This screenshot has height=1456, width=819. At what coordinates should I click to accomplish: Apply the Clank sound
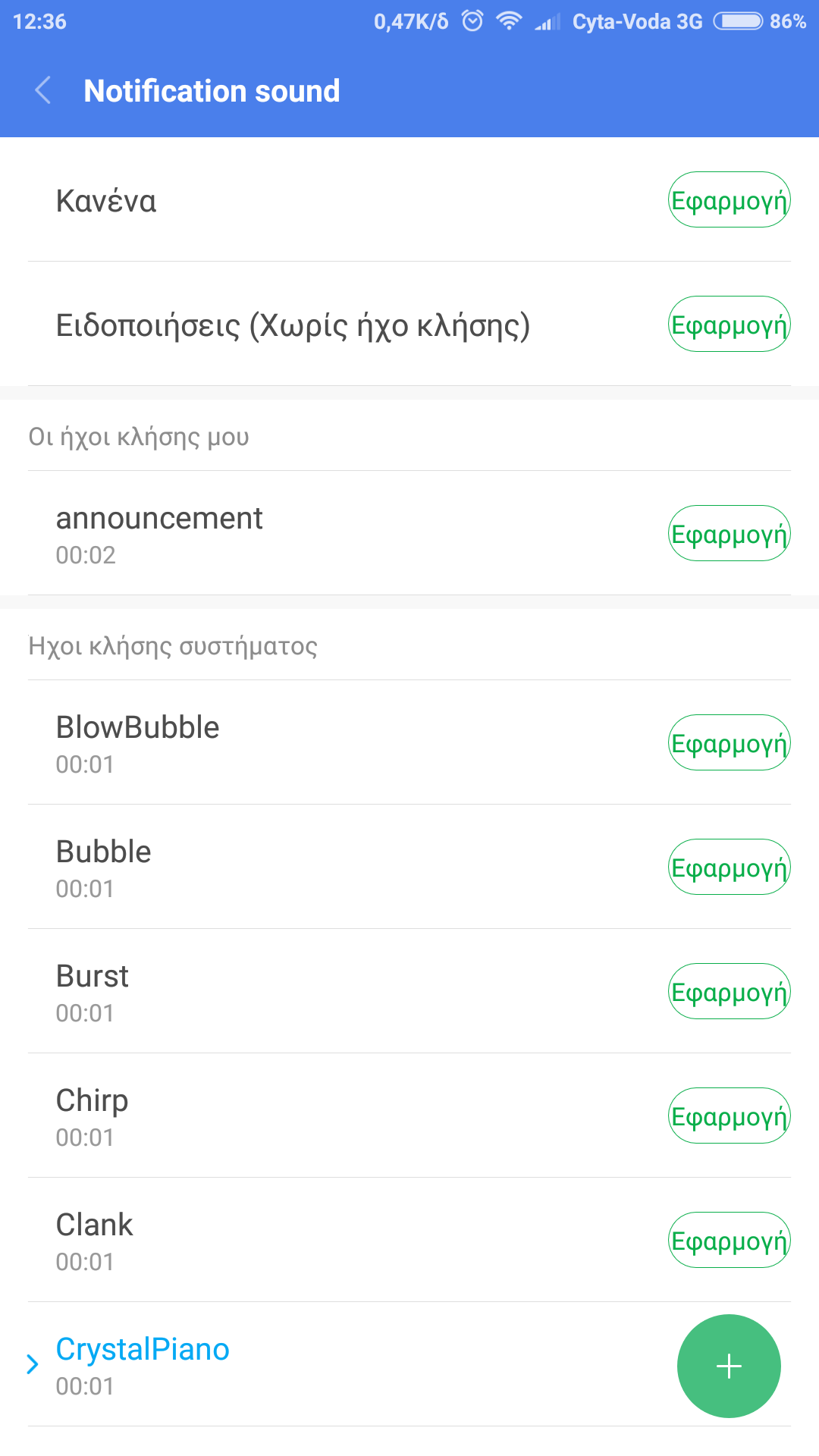click(x=729, y=1241)
